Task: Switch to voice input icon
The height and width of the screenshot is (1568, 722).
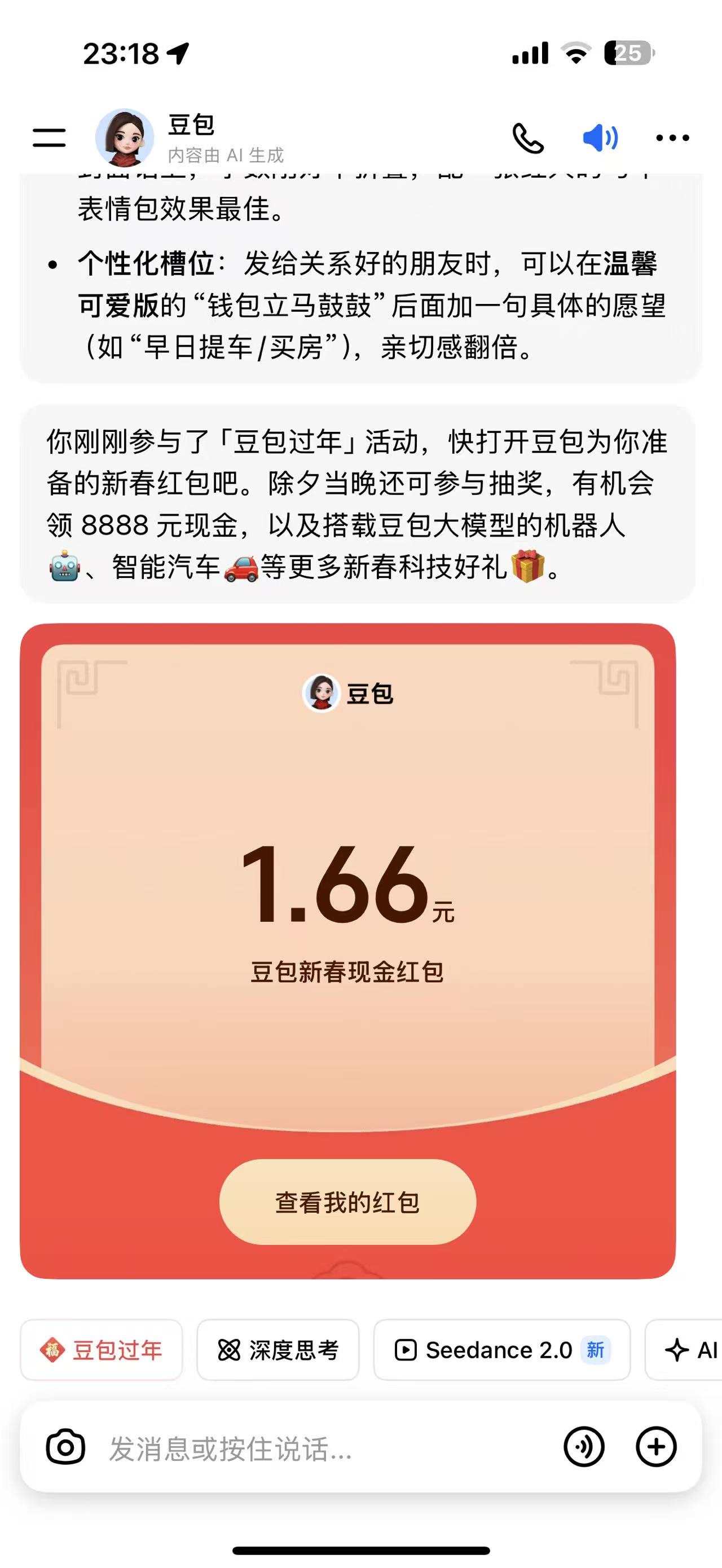Action: coord(583,1447)
